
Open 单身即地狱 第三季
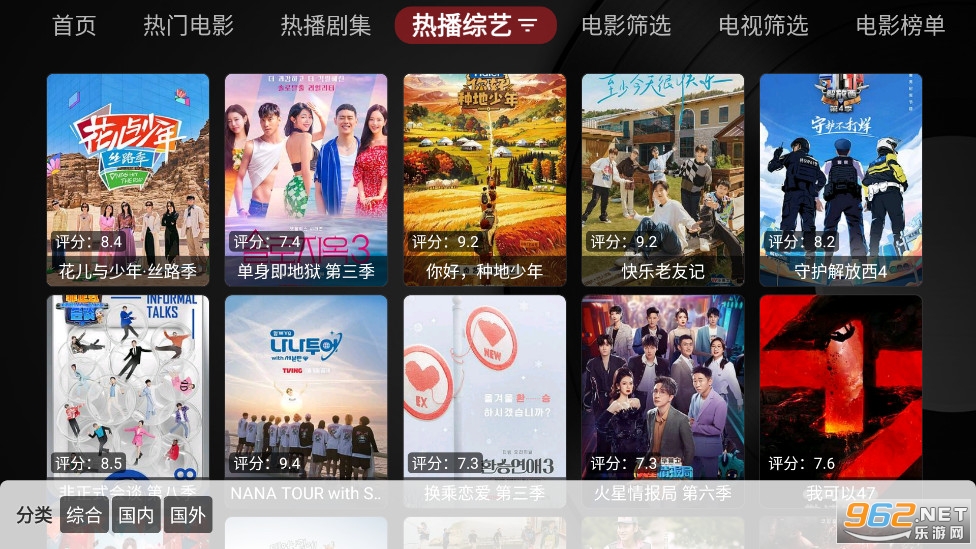306,180
